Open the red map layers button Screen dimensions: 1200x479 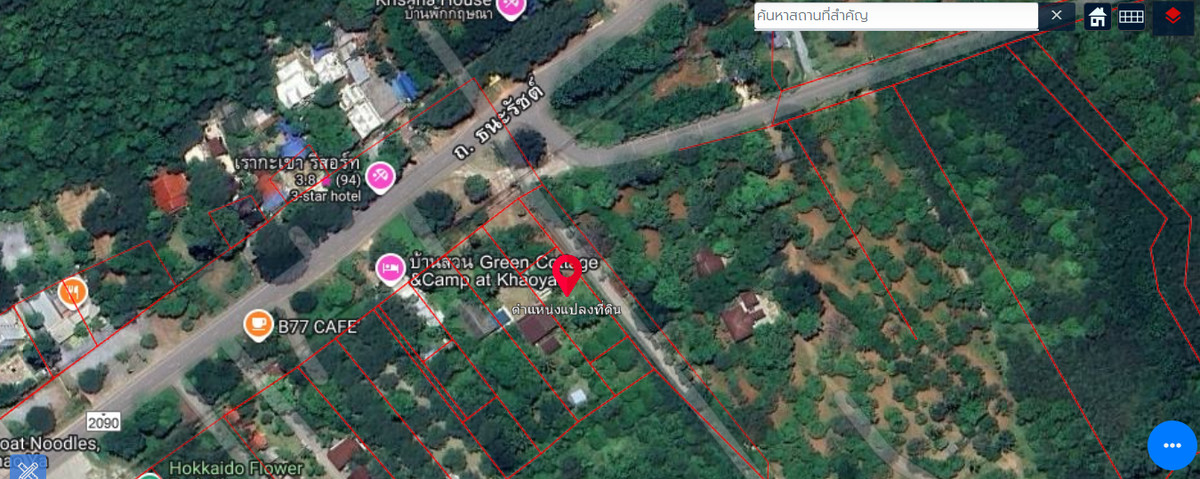pyautogui.click(x=1173, y=17)
